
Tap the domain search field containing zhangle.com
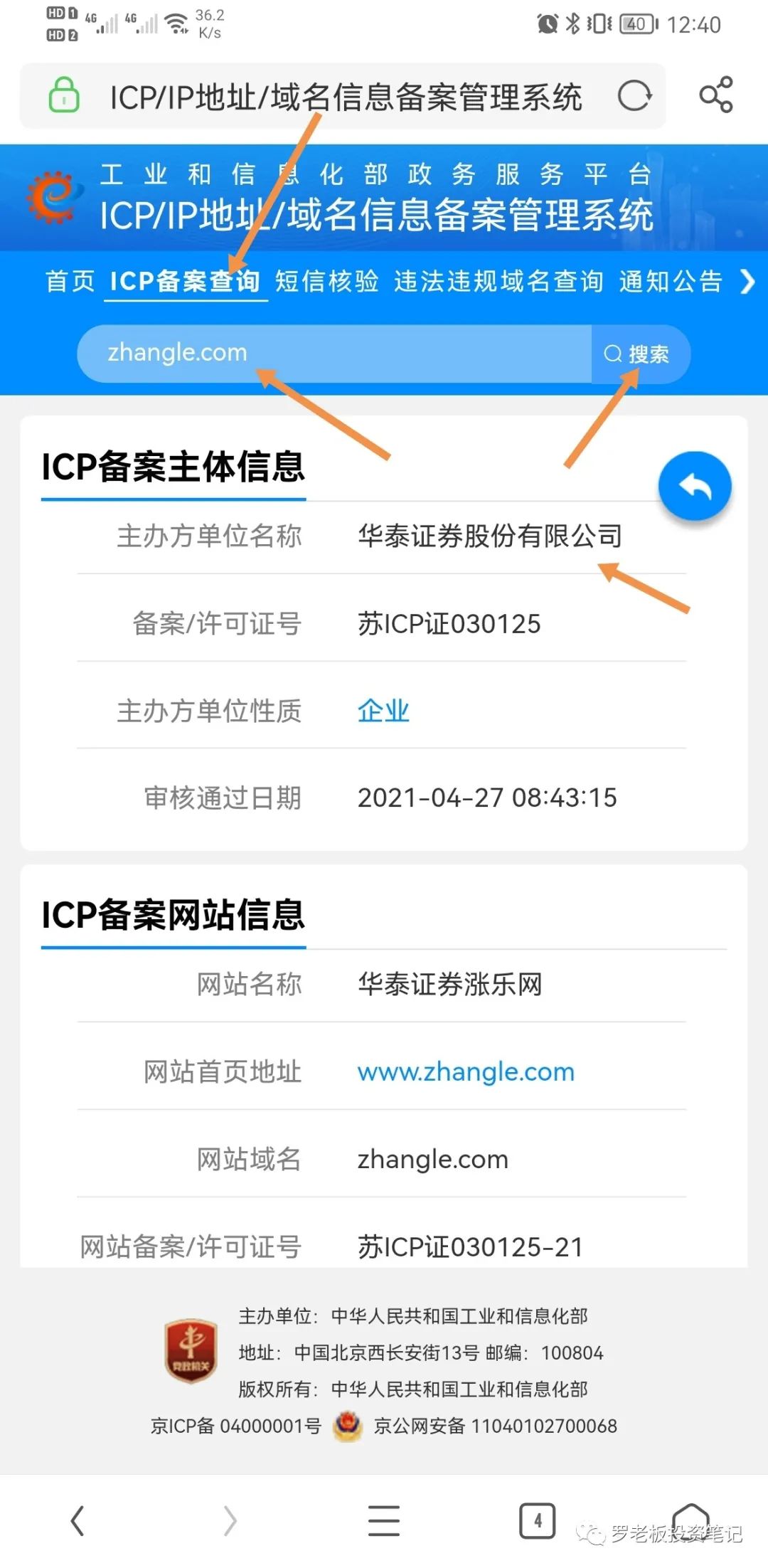334,353
